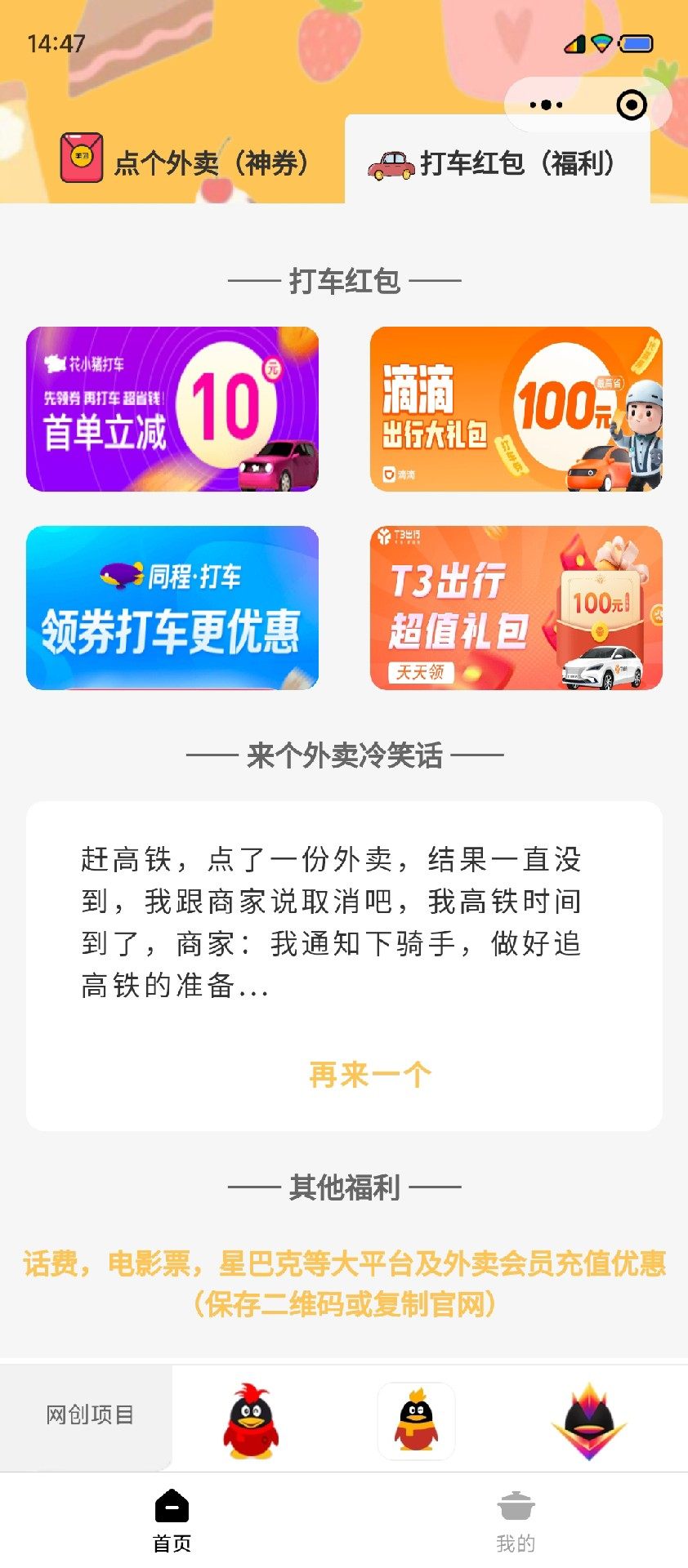Screen dimensions: 688x1568
Task: Tap 再来一个 for another joke
Action: 369,1074
